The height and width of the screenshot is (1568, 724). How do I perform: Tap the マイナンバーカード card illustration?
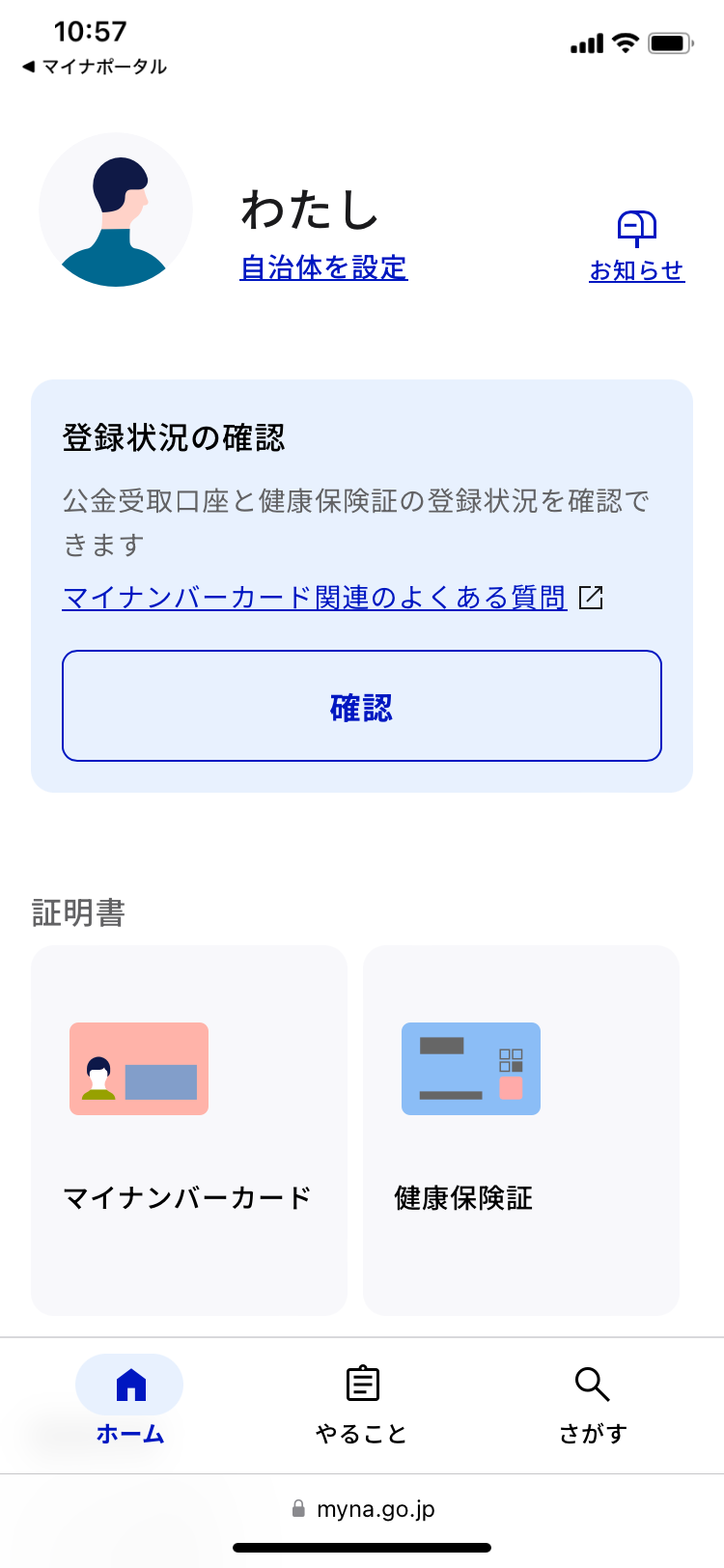pos(138,1069)
